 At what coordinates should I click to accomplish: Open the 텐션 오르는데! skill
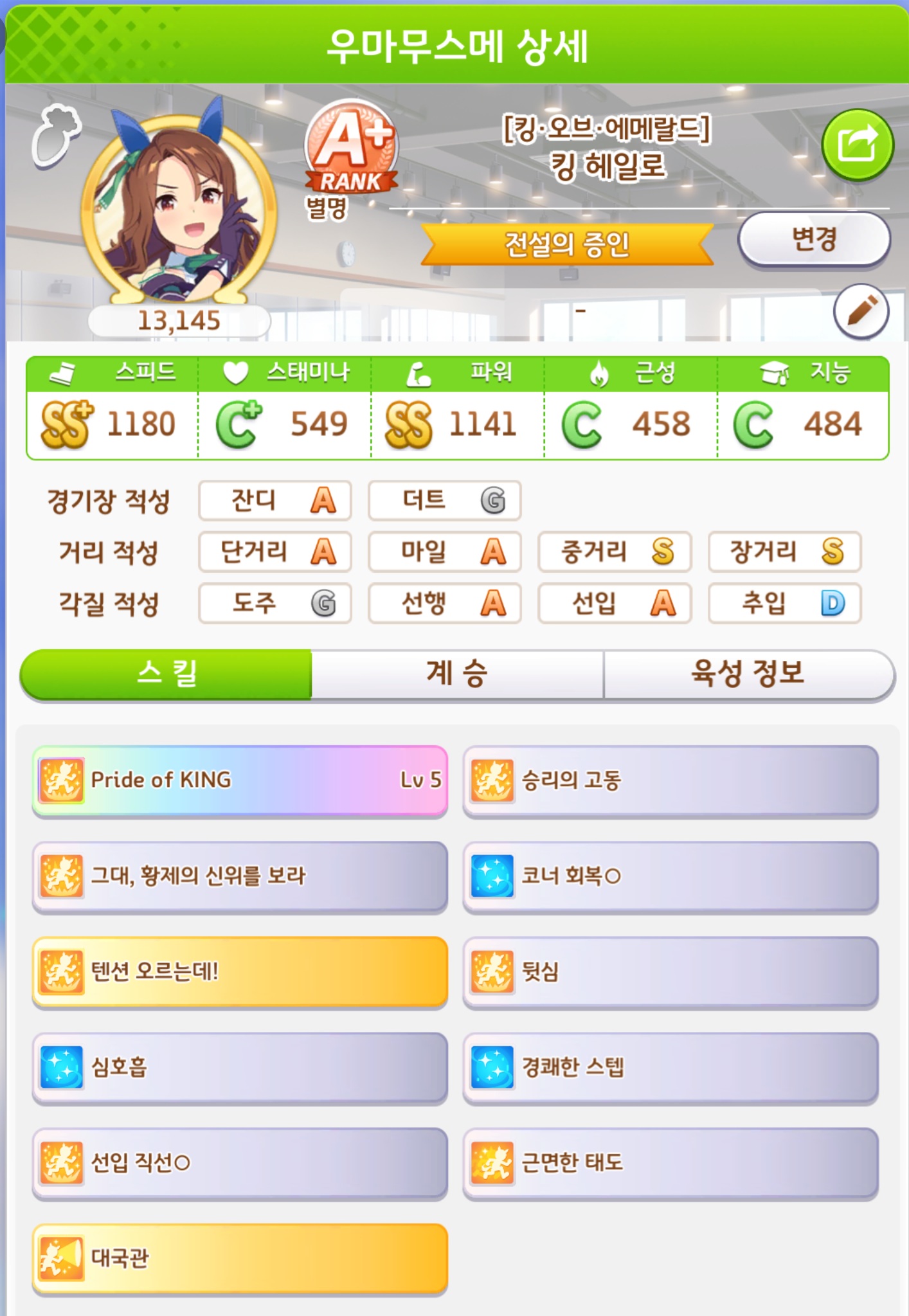pyautogui.click(x=240, y=971)
